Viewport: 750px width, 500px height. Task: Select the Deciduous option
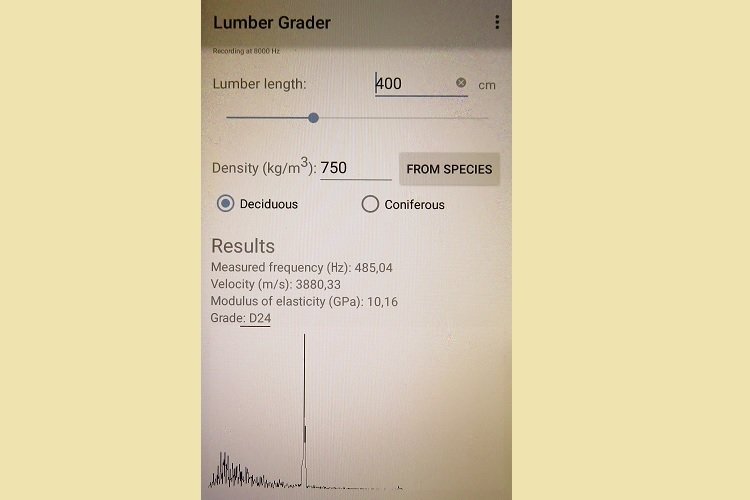226,204
